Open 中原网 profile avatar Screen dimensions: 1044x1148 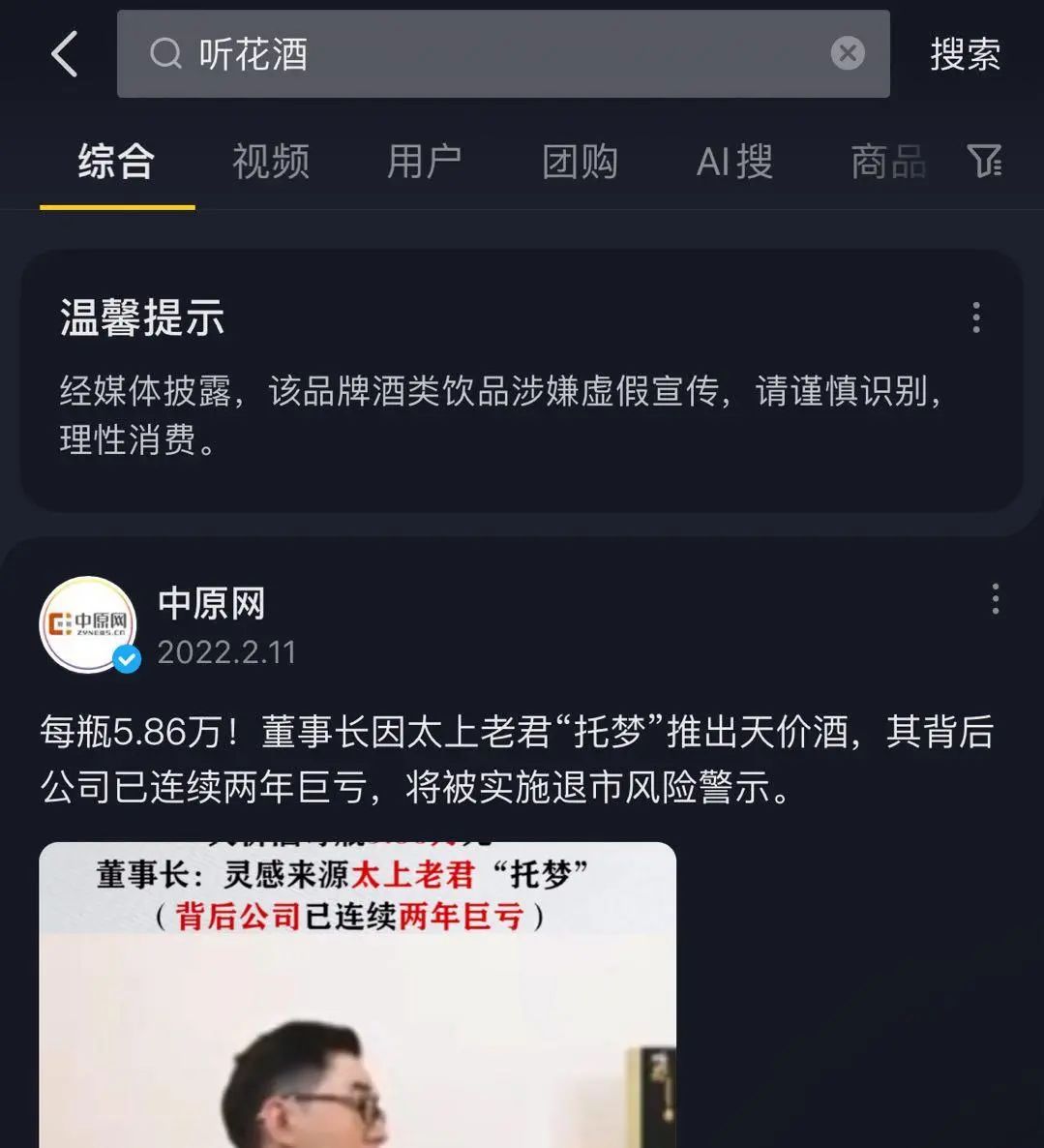click(x=88, y=624)
